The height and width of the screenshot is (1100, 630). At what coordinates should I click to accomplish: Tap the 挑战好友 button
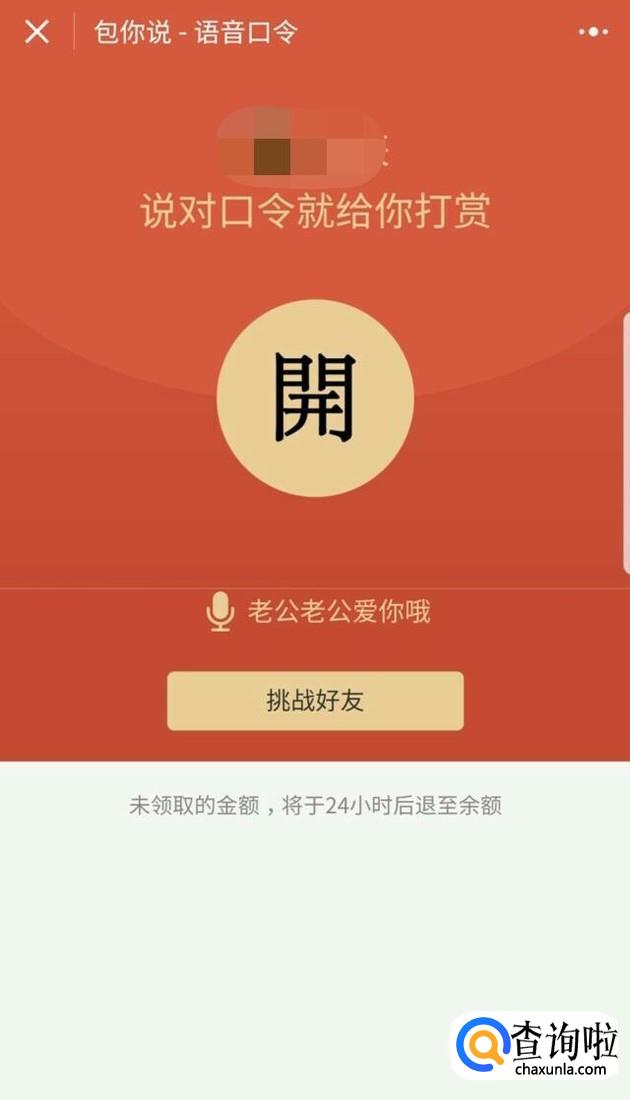[x=315, y=701]
